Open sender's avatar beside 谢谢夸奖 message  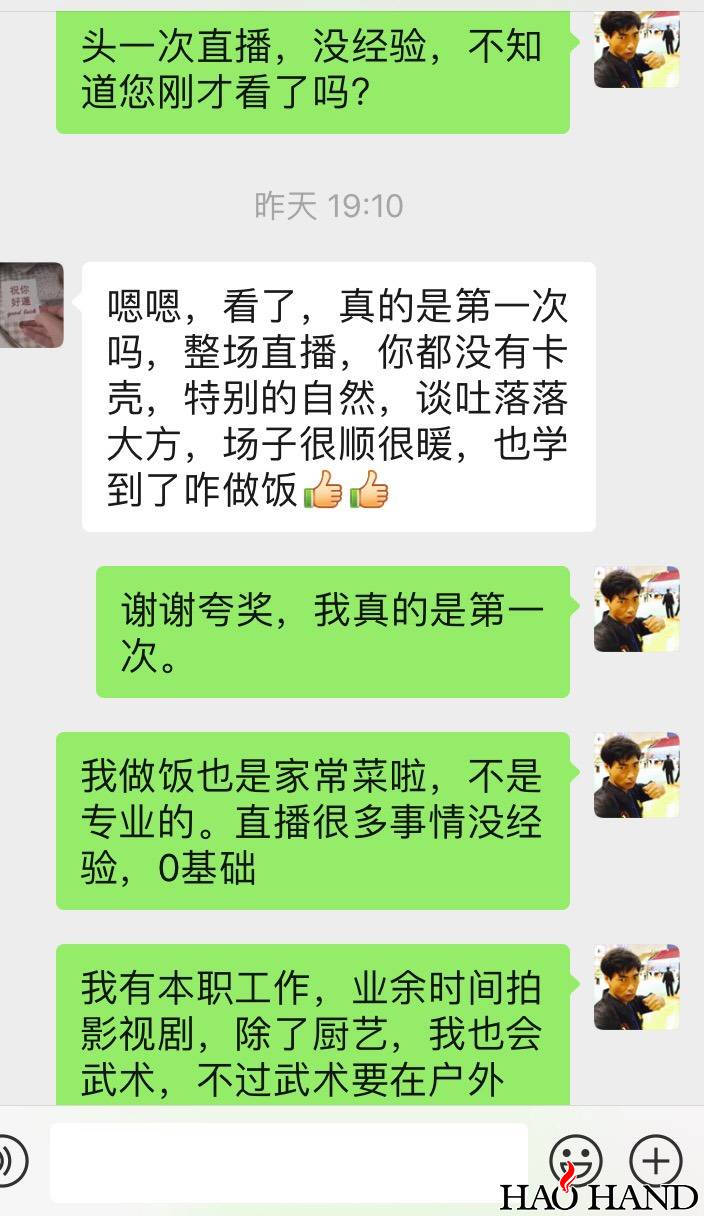tap(637, 609)
